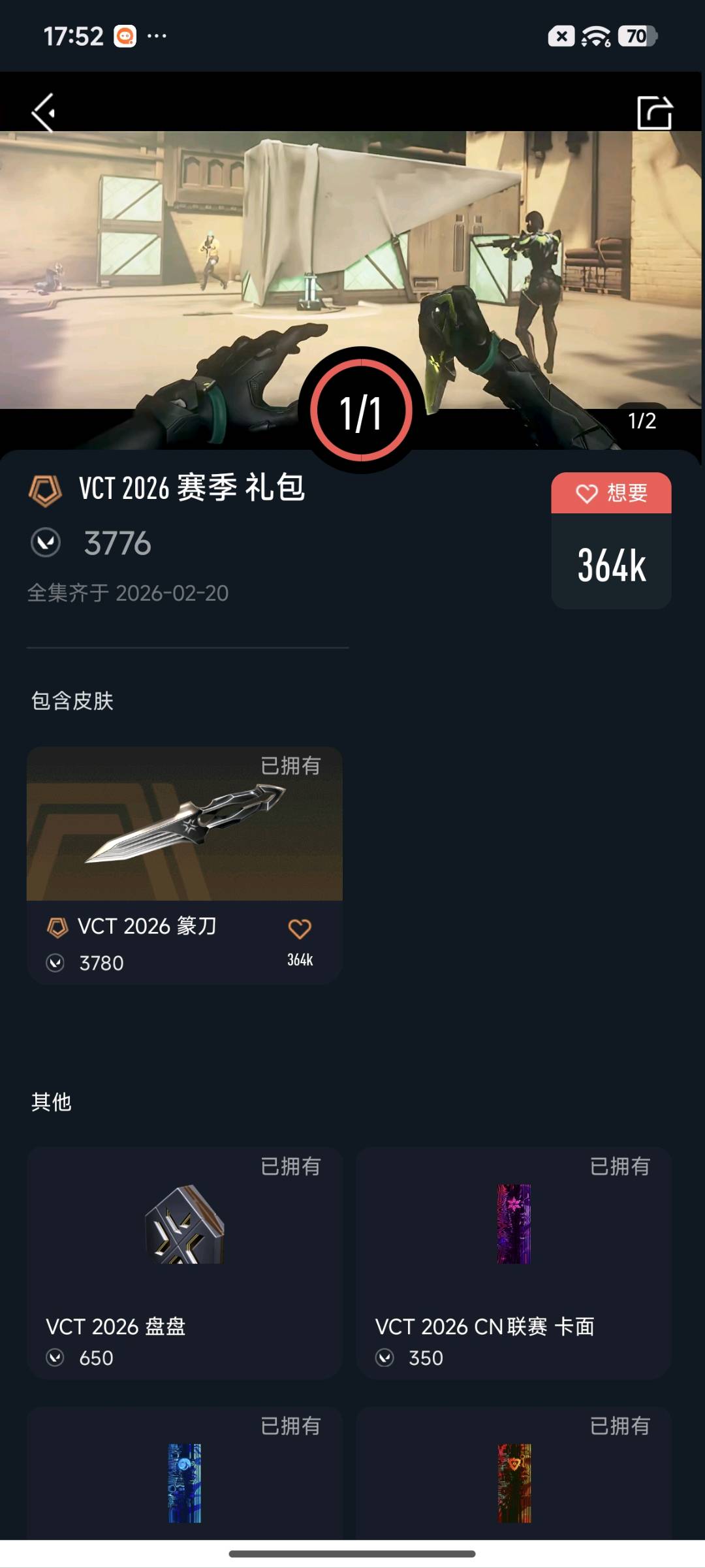Tap the 想要 want button
This screenshot has height=1568, width=705.
pyautogui.click(x=611, y=493)
